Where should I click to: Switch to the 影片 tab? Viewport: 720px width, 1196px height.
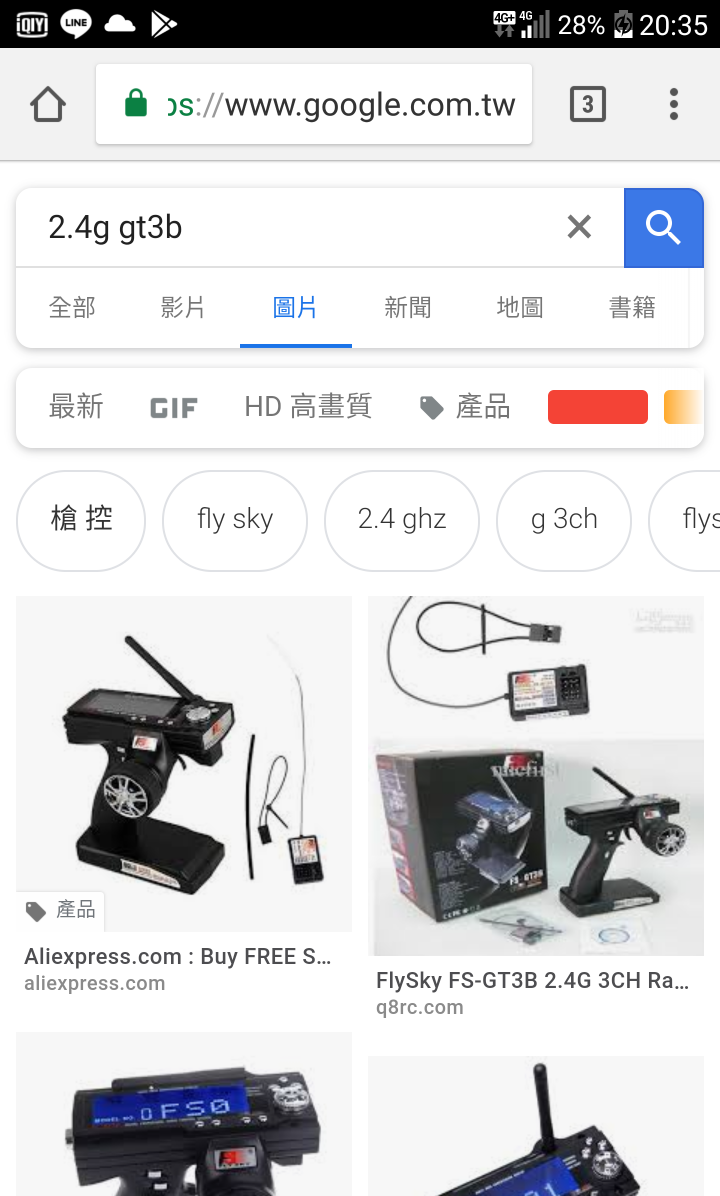click(183, 307)
